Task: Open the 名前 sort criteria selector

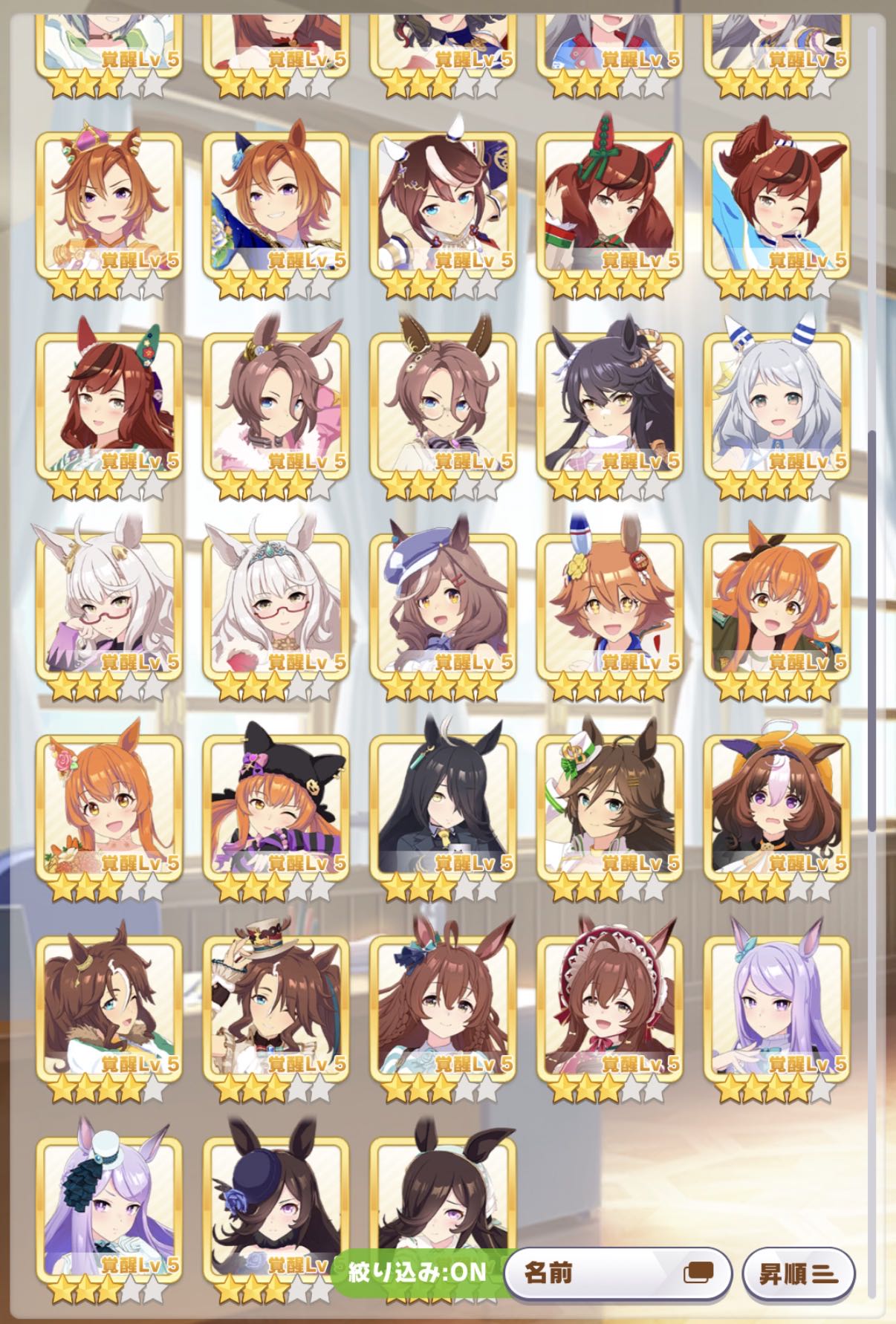Action: point(617,1273)
